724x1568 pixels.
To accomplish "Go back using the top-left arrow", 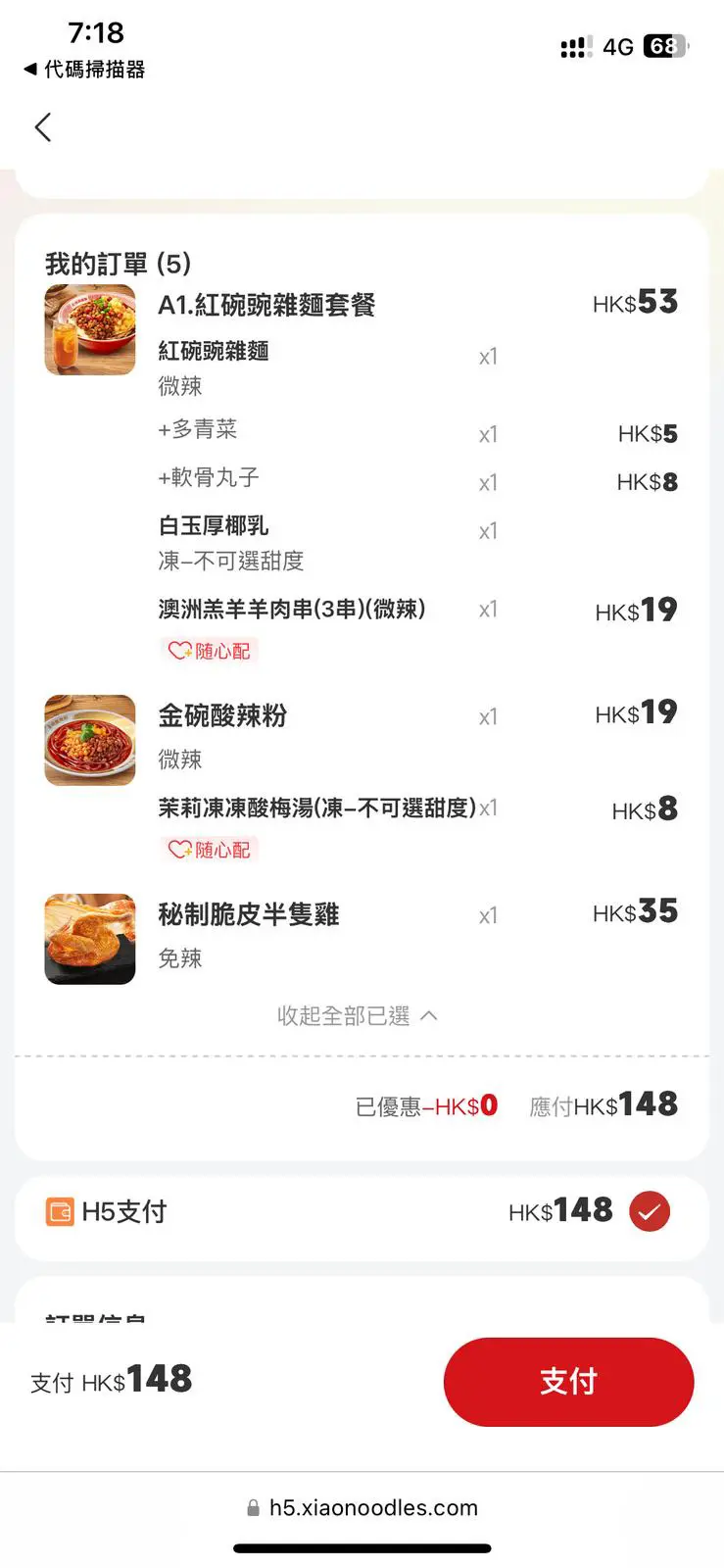I will [43, 127].
